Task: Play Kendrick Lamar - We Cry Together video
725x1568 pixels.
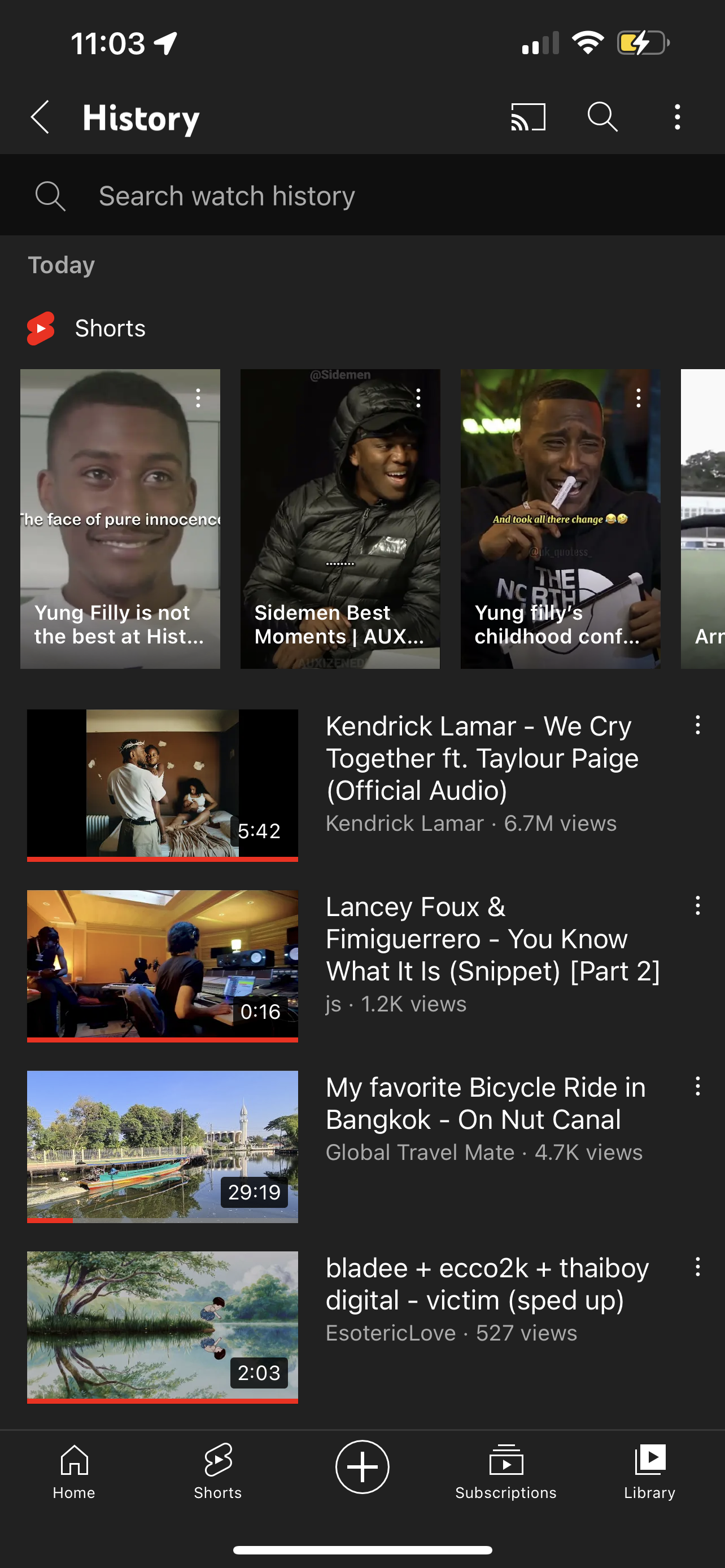Action: coord(163,785)
